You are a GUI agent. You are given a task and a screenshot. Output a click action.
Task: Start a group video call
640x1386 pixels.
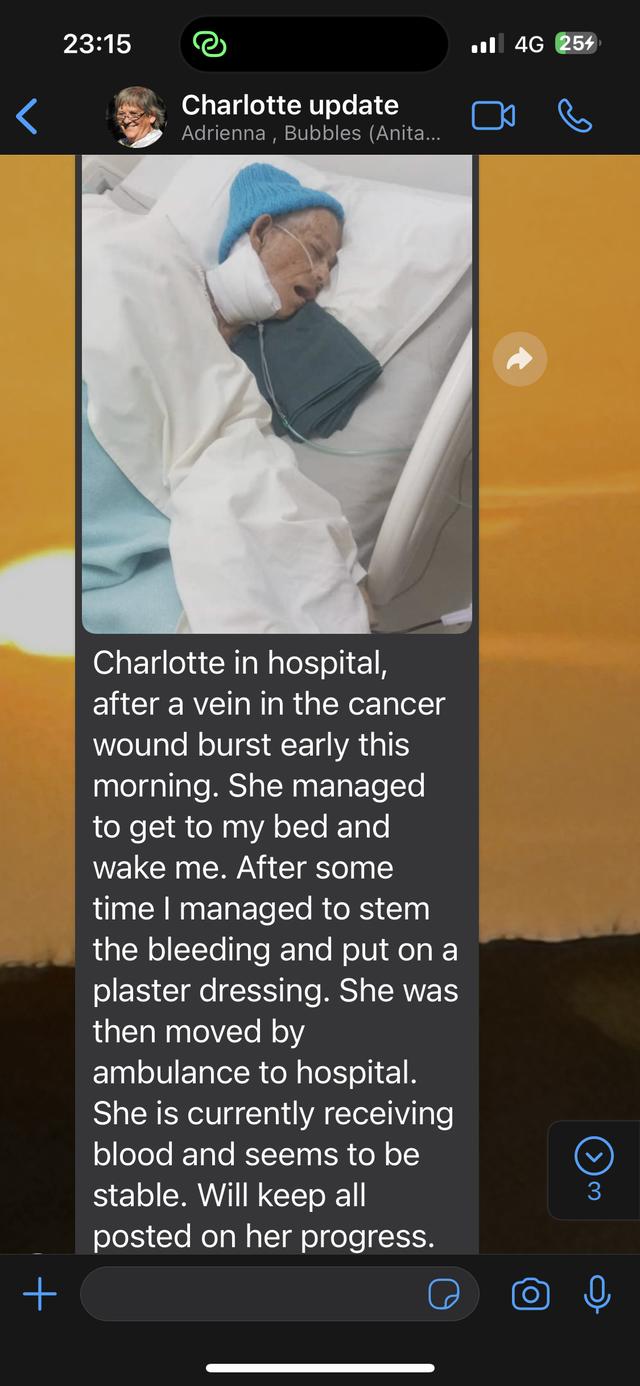493,117
